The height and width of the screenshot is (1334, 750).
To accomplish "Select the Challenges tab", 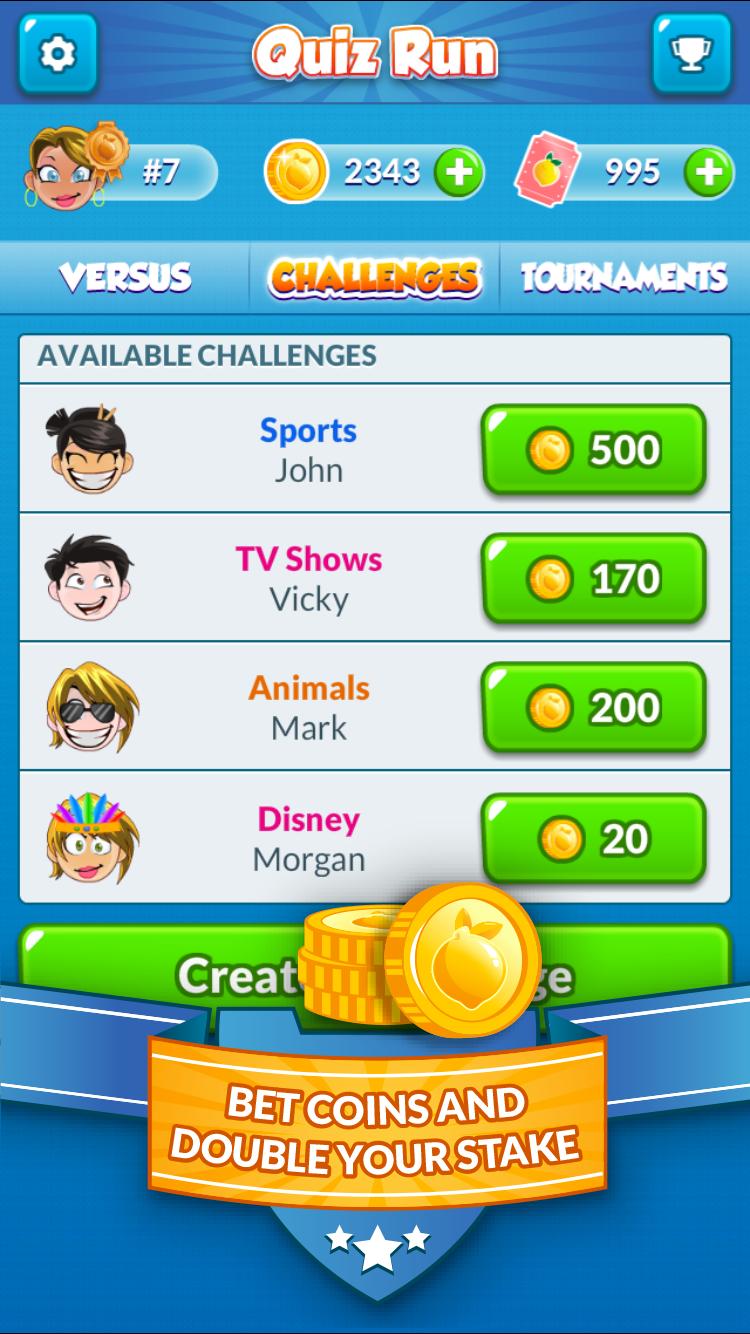I will coord(374,277).
